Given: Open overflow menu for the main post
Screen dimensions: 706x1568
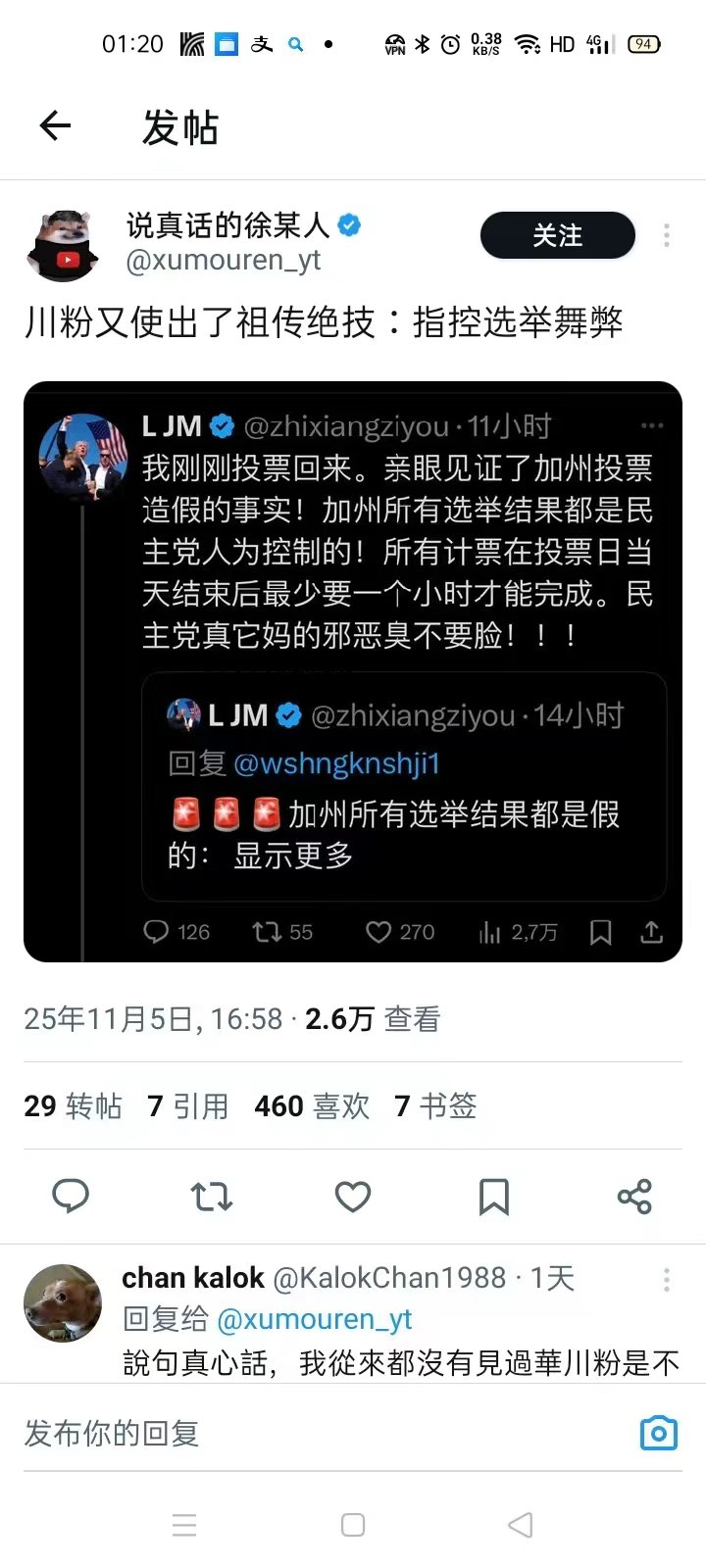Looking at the screenshot, I should pyautogui.click(x=667, y=235).
